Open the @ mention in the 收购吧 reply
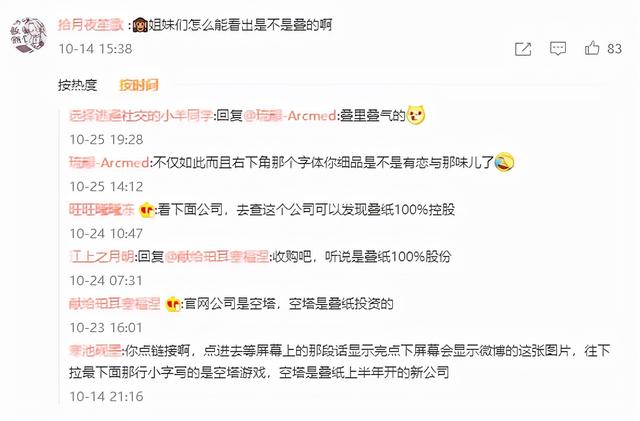The image size is (640, 421). pyautogui.click(x=220, y=256)
